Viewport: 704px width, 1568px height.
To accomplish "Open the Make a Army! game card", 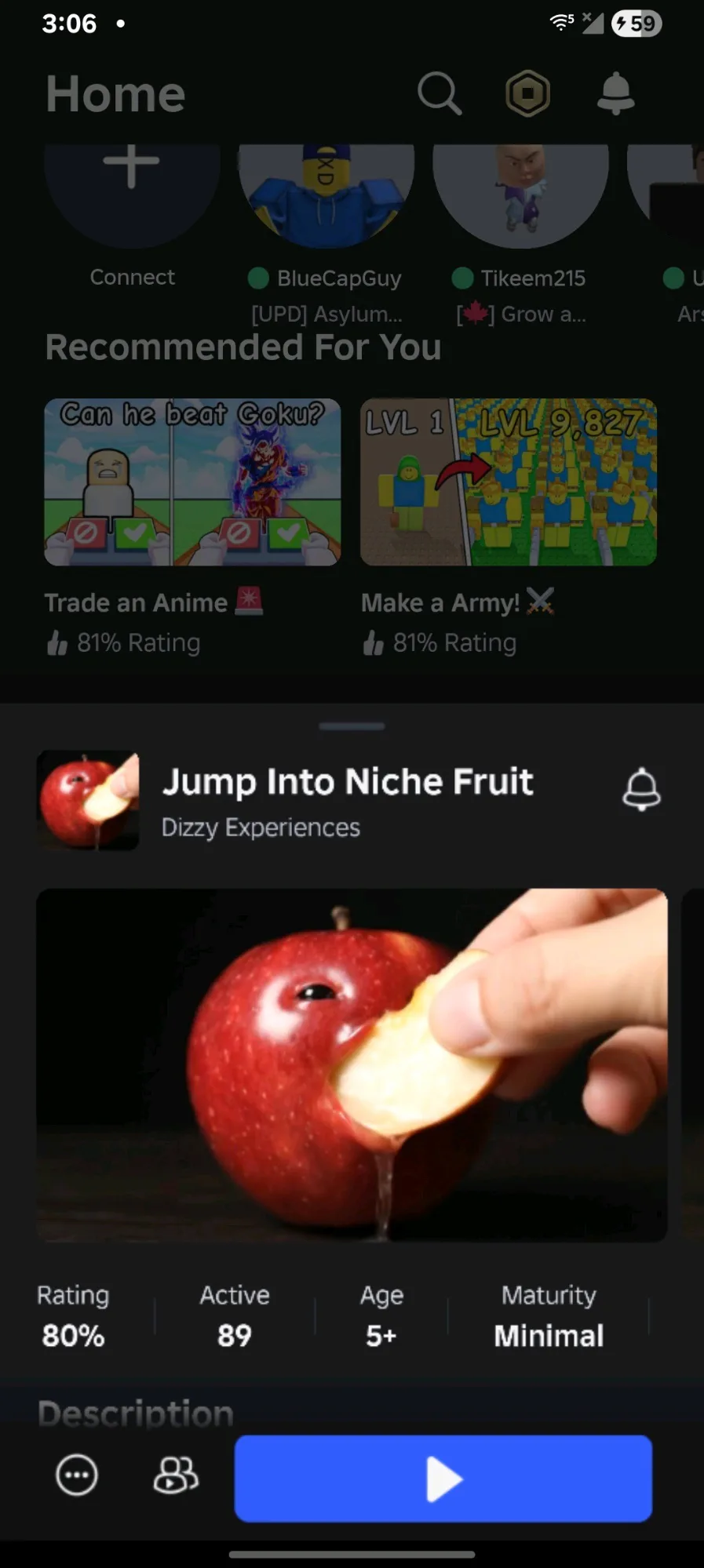I will click(509, 482).
